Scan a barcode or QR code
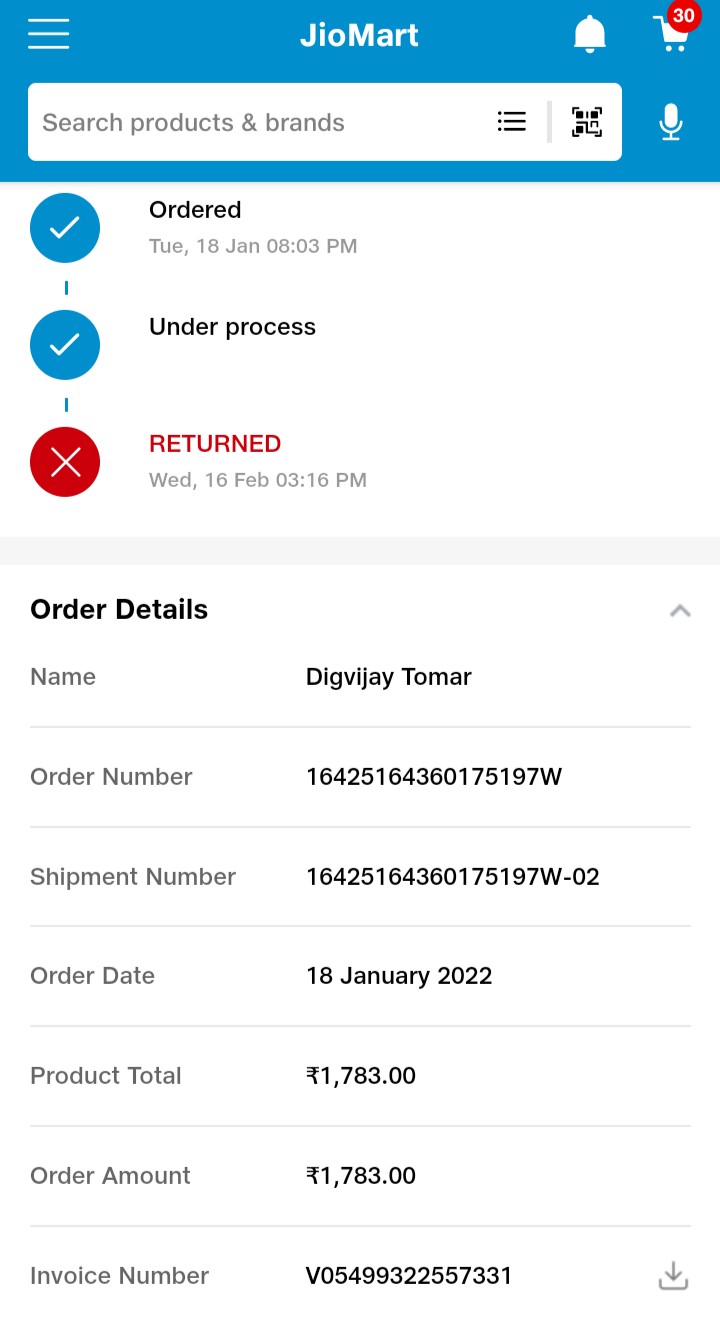The width and height of the screenshot is (720, 1317). point(587,122)
